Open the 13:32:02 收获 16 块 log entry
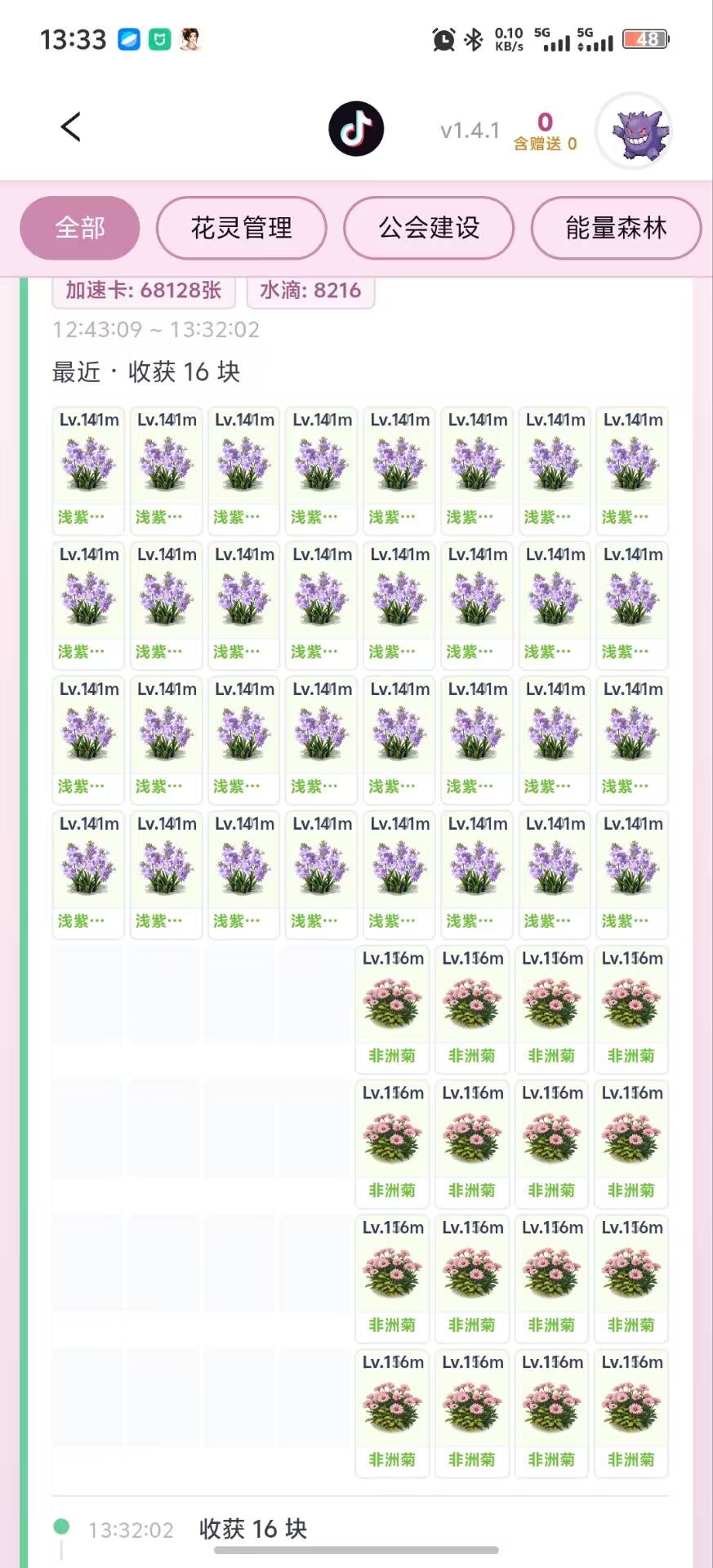The width and height of the screenshot is (713, 1568). 198,1529
